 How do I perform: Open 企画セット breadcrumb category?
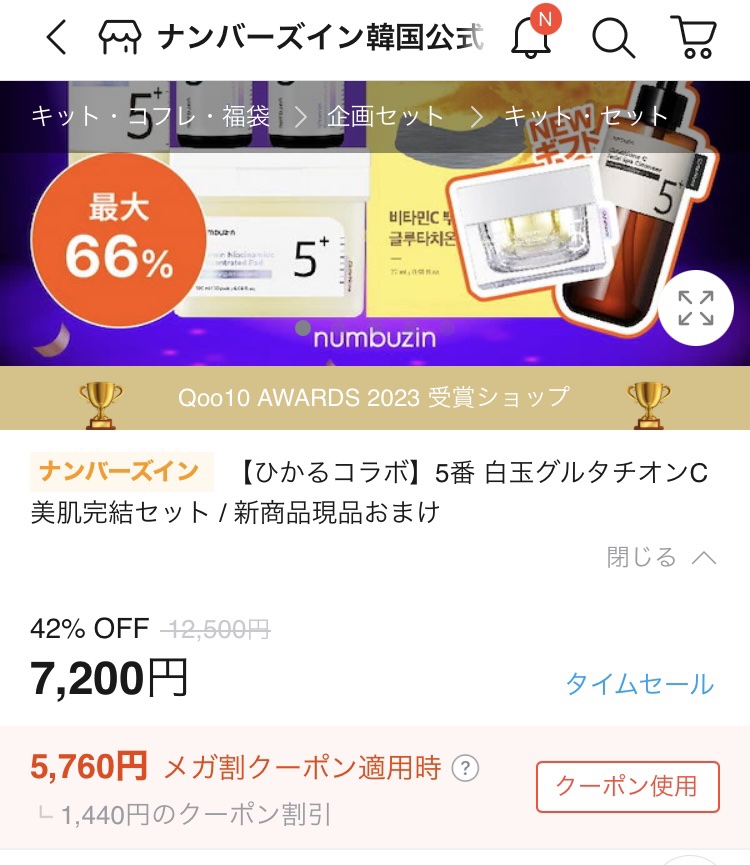385,116
